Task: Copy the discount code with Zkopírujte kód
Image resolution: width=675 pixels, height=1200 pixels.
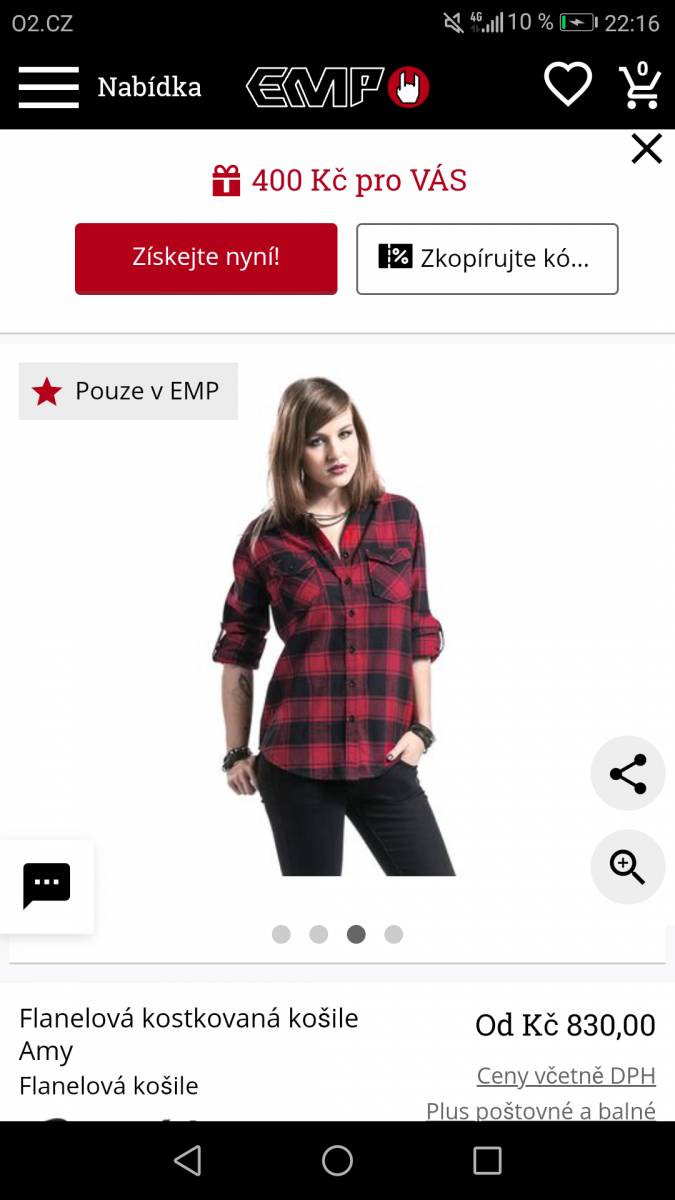Action: 487,258
